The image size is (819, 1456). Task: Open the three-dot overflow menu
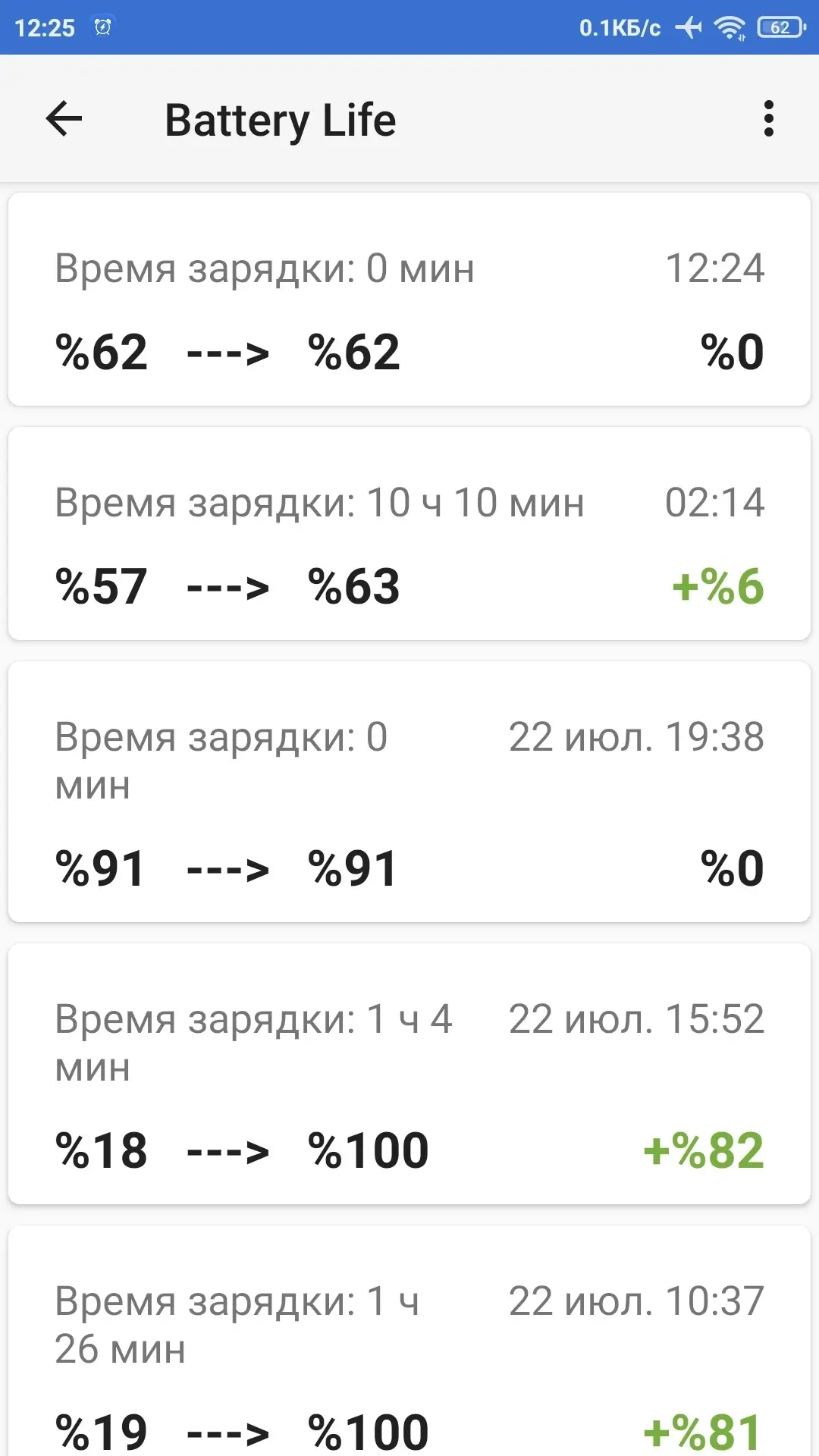(x=769, y=119)
